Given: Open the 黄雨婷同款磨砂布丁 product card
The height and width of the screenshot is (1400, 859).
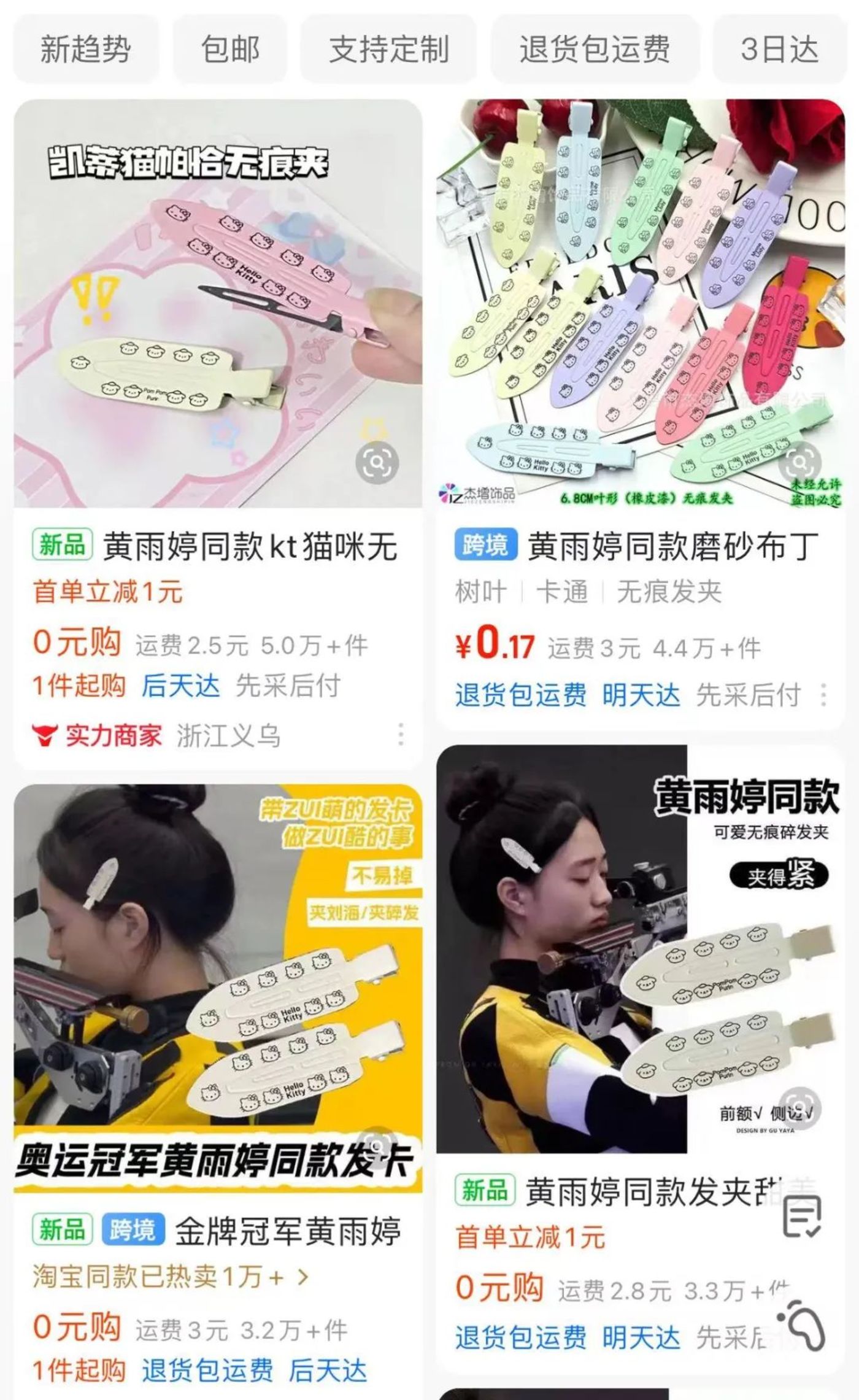Looking at the screenshot, I should click(x=672, y=546).
